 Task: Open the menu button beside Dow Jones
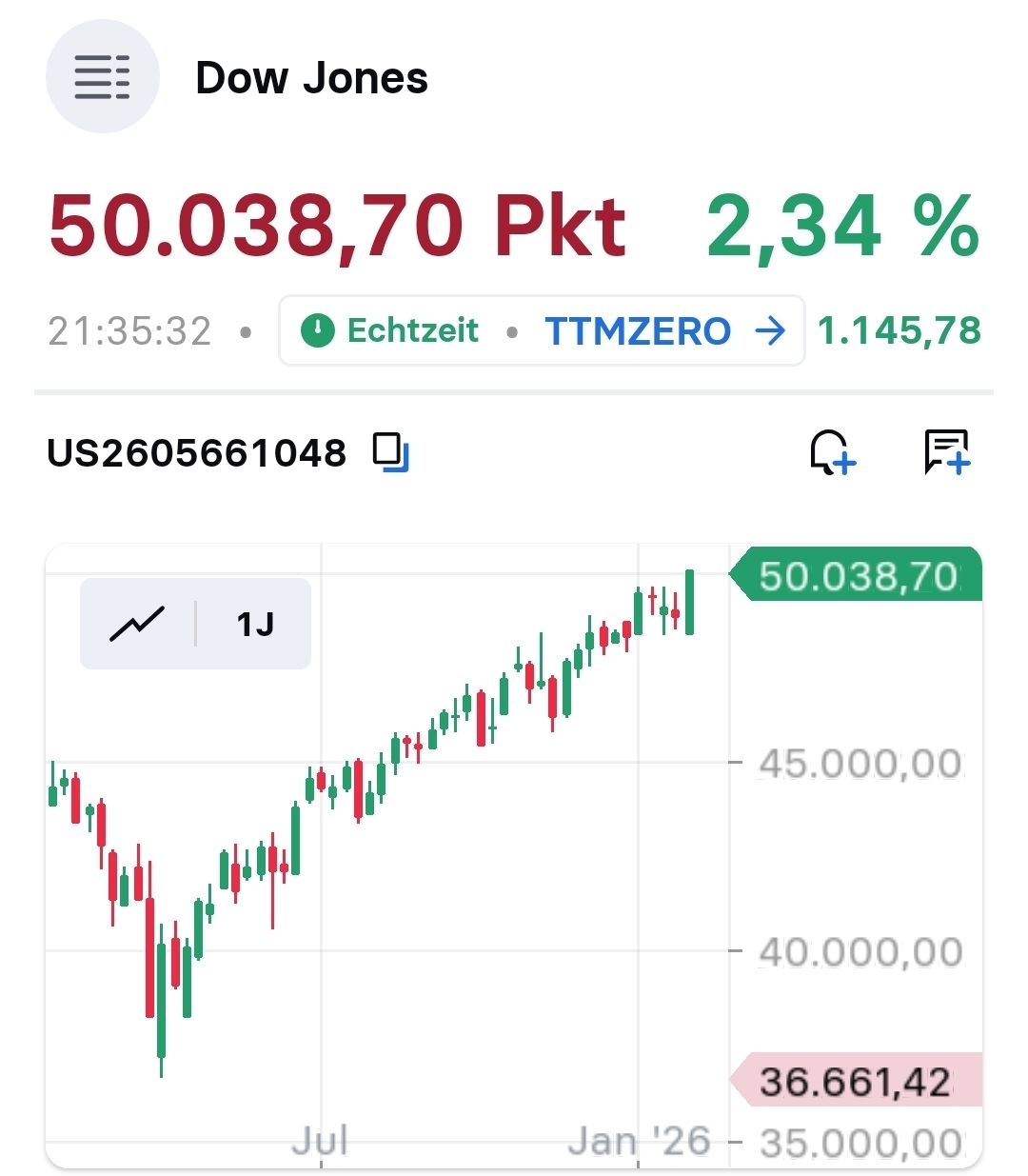coord(102,77)
